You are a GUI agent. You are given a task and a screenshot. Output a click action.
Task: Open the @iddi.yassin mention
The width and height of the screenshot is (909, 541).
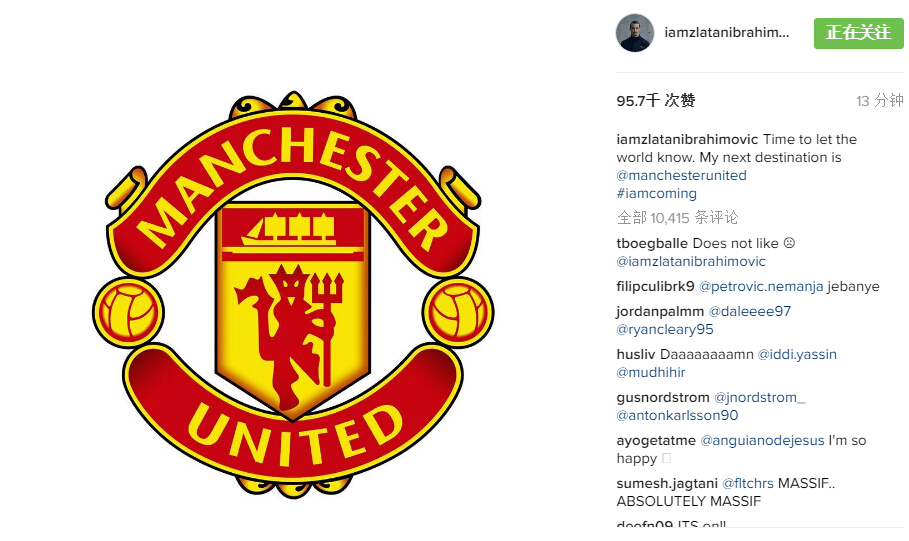click(x=796, y=355)
